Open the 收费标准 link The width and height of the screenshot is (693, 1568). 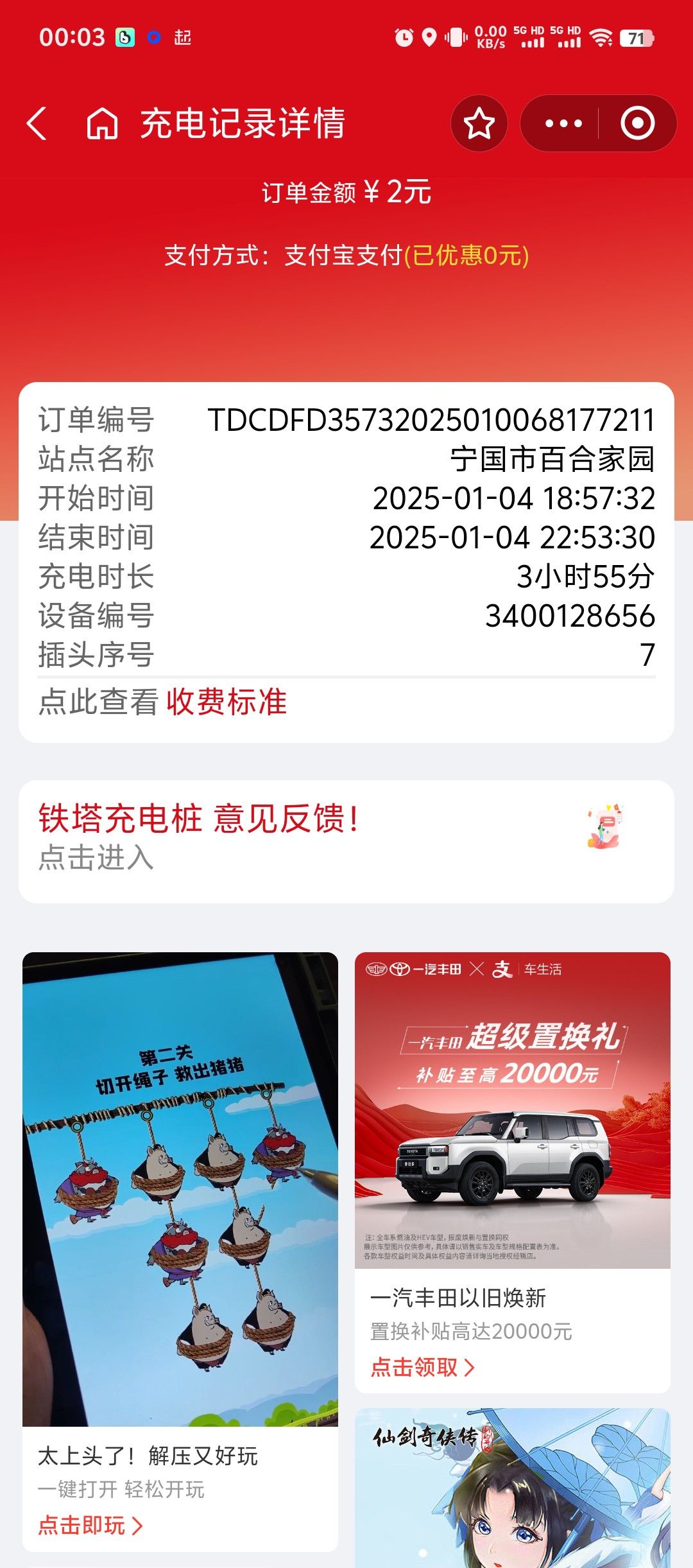226,701
